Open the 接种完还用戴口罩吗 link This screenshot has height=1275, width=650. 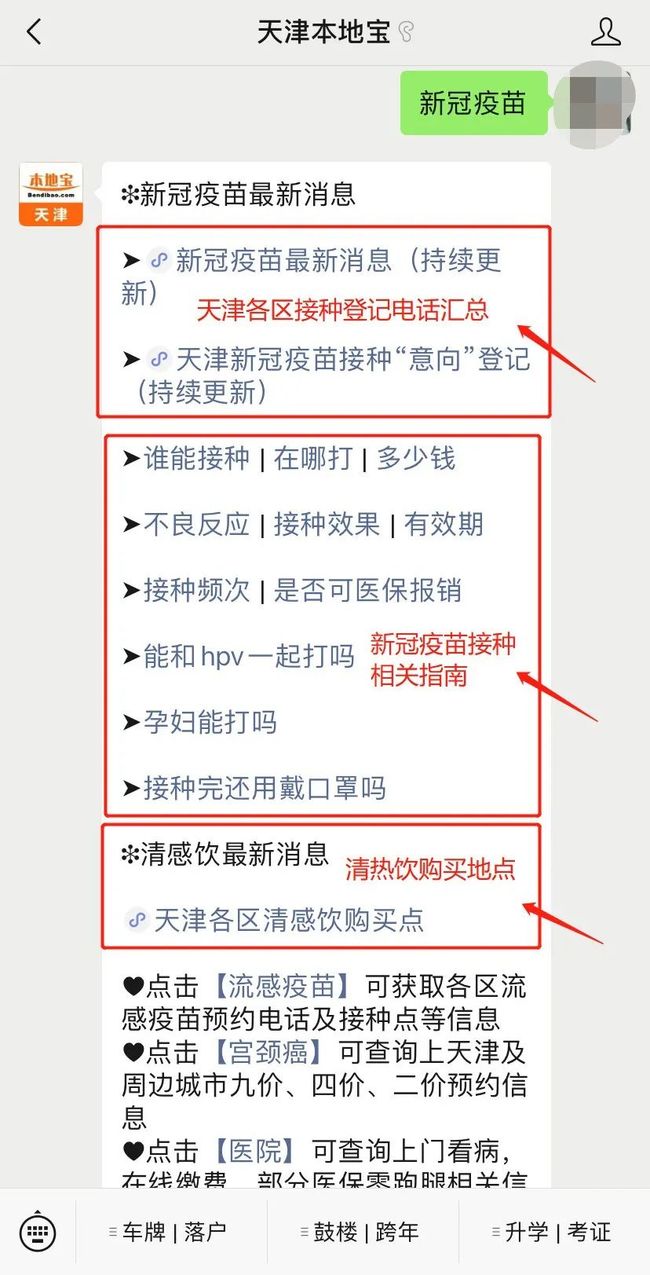coord(264,788)
